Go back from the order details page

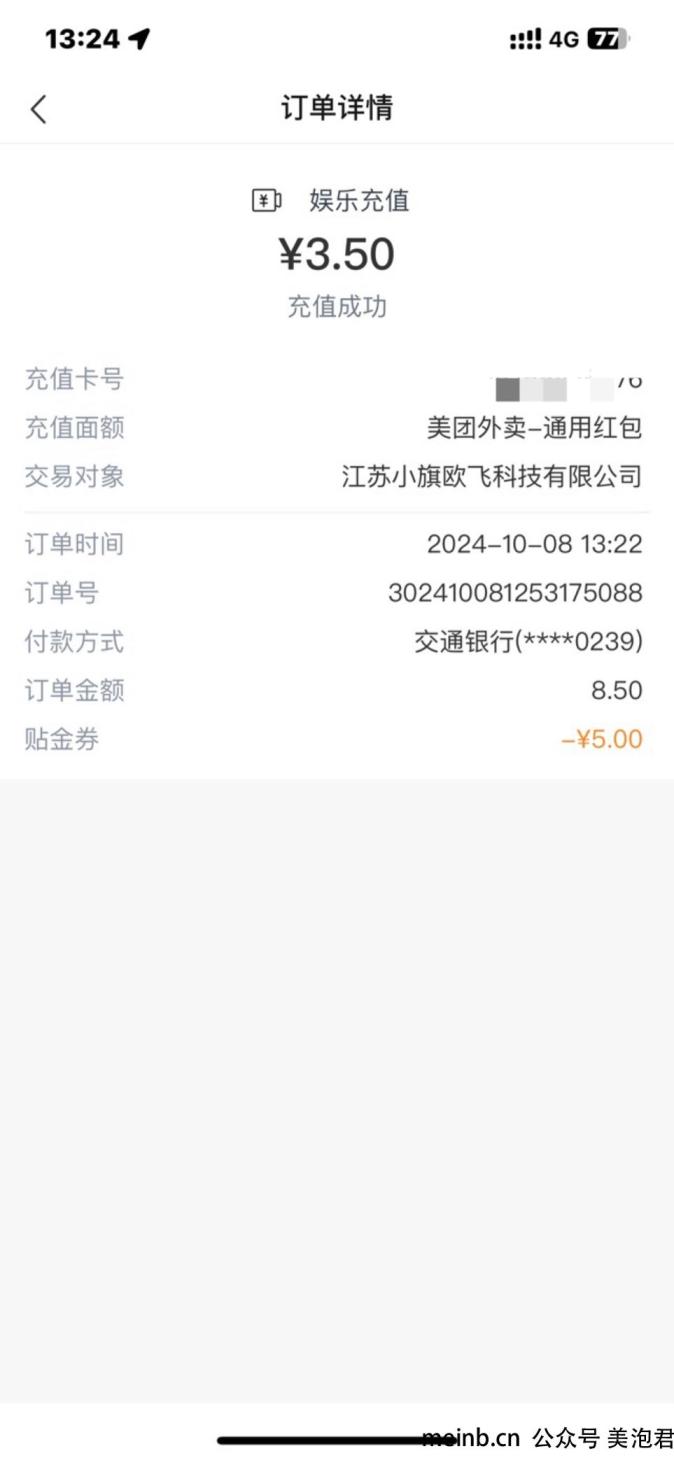coord(38,109)
